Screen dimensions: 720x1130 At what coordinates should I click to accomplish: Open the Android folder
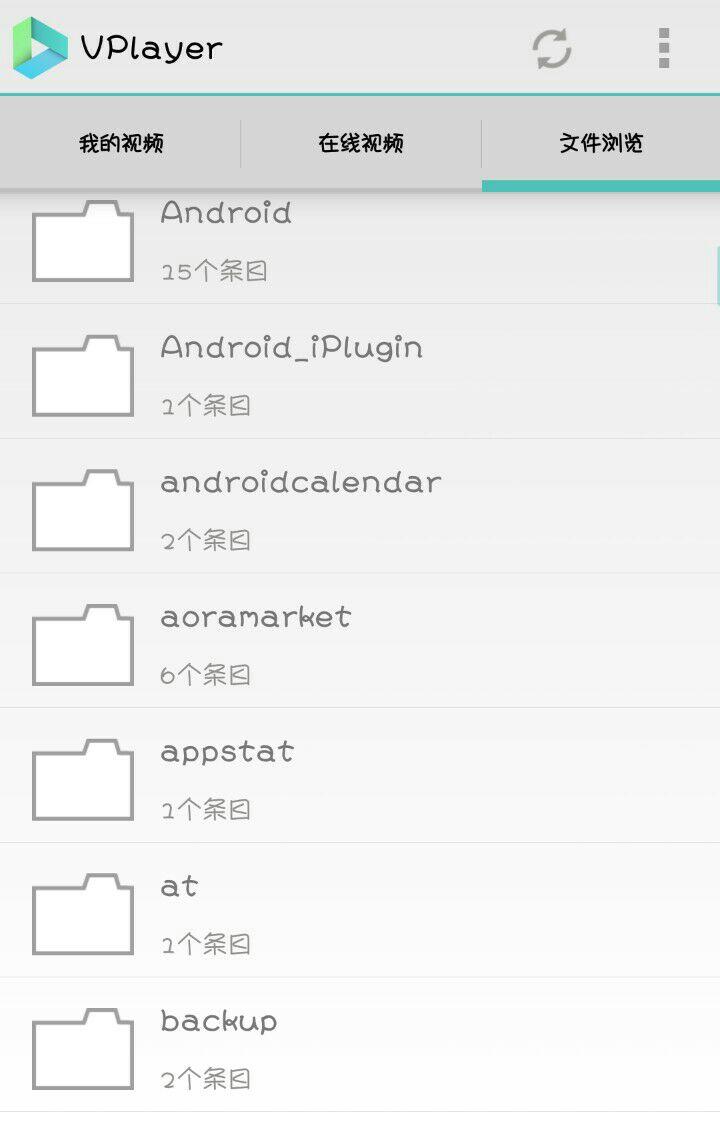(360, 243)
